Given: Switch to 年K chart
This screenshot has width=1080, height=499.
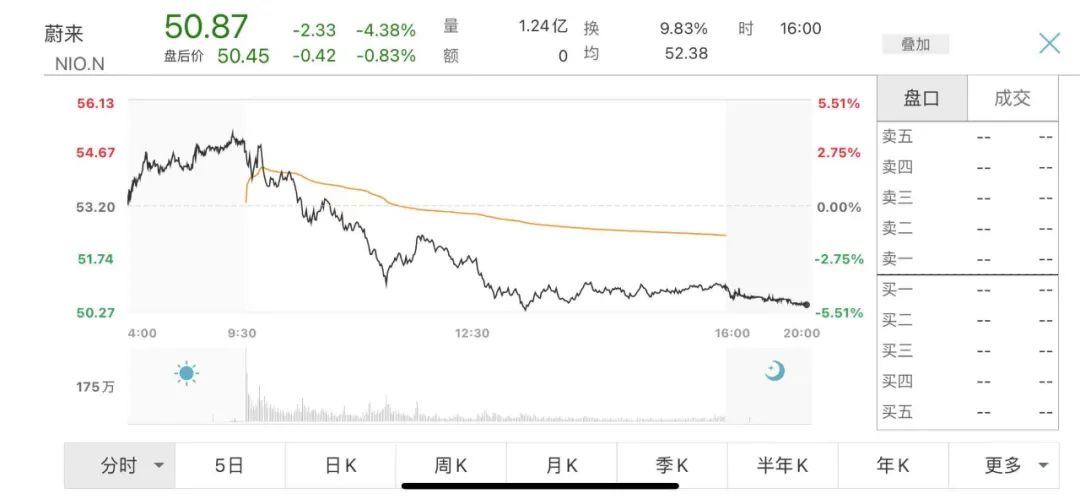Looking at the screenshot, I should click(x=892, y=465).
